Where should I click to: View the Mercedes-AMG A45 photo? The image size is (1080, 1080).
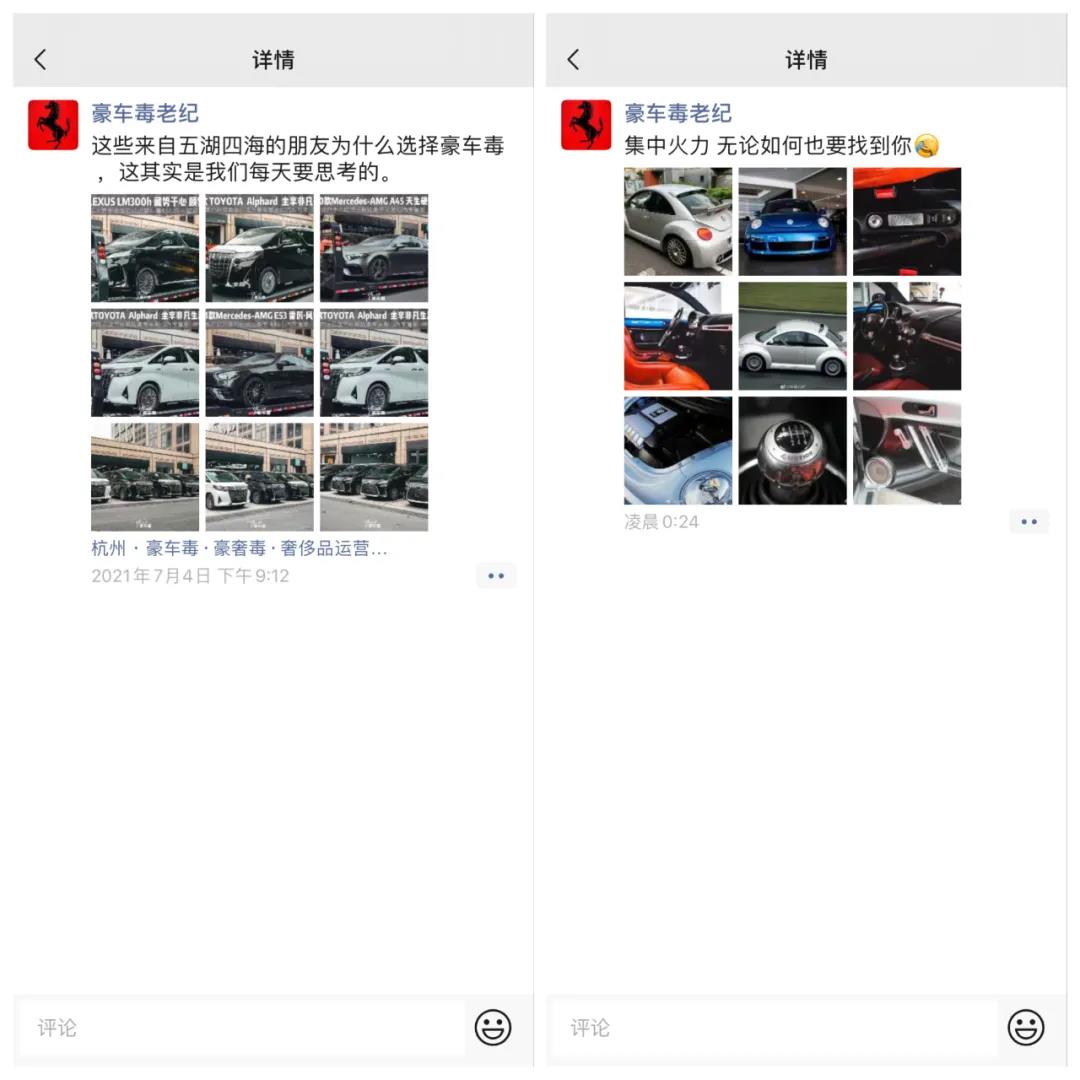click(x=374, y=248)
